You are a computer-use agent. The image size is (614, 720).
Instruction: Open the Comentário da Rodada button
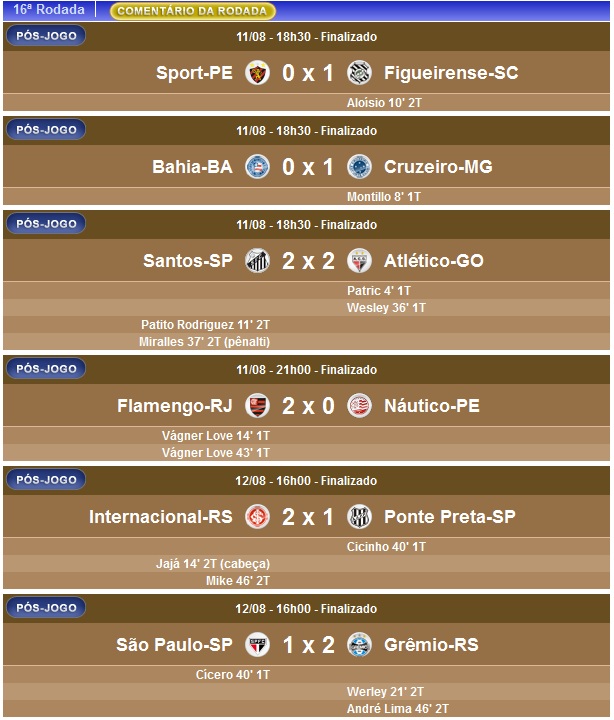coord(192,11)
